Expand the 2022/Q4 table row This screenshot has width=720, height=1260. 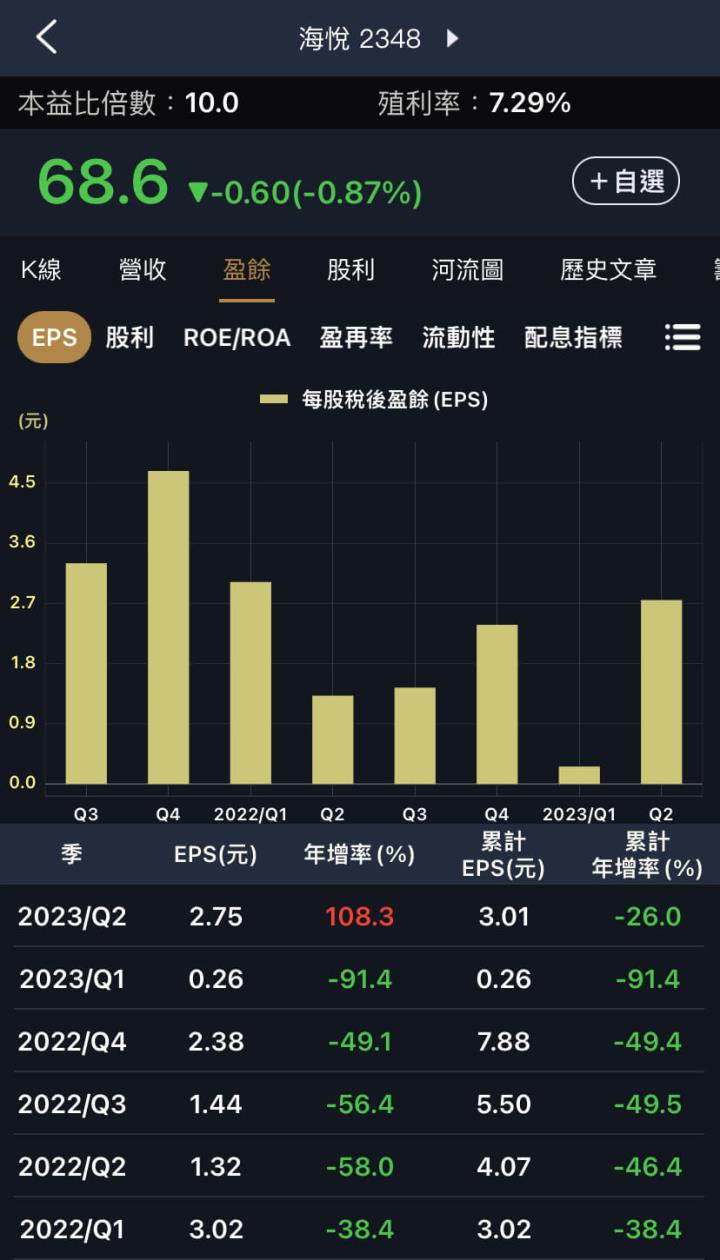(x=360, y=1041)
